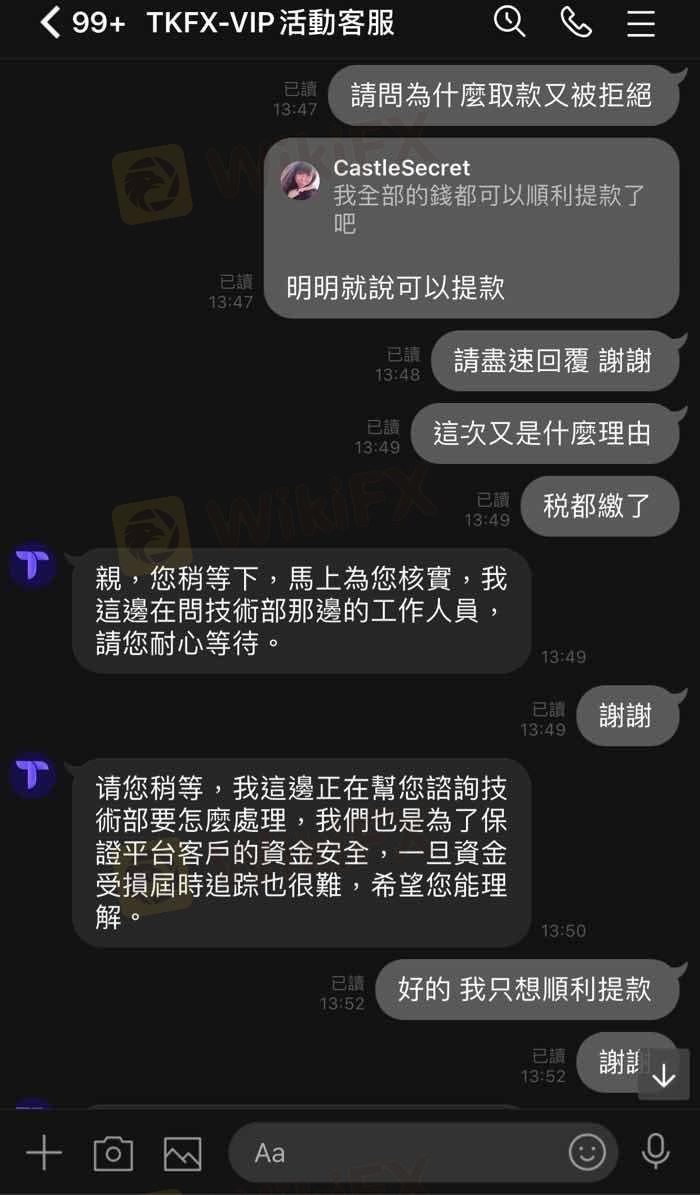
Task: Start a voice call with TKFX-VIP
Action: tap(576, 22)
